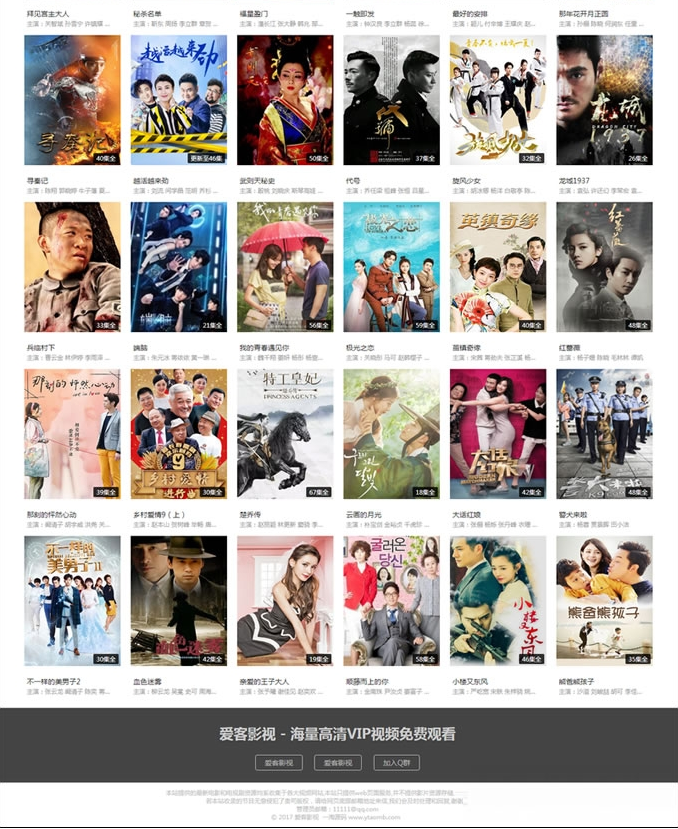Select the 端脑 series card
The width and height of the screenshot is (678, 829).
point(178,267)
